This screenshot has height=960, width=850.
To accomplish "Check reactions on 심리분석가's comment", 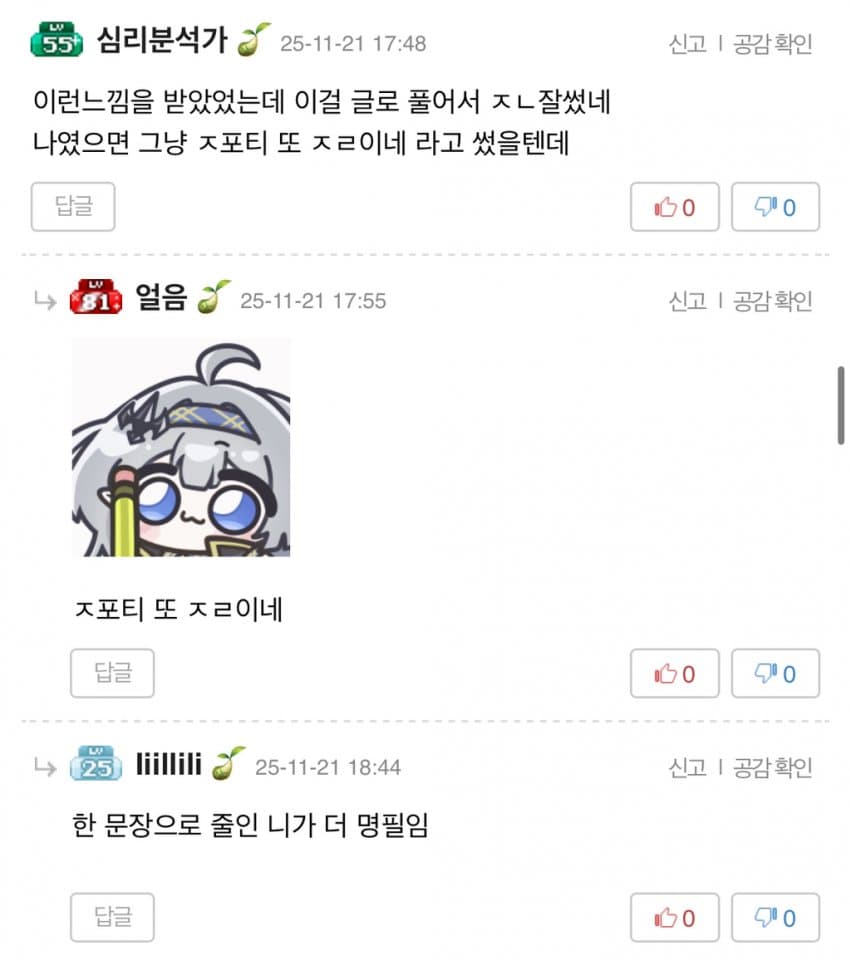I will click(x=773, y=44).
